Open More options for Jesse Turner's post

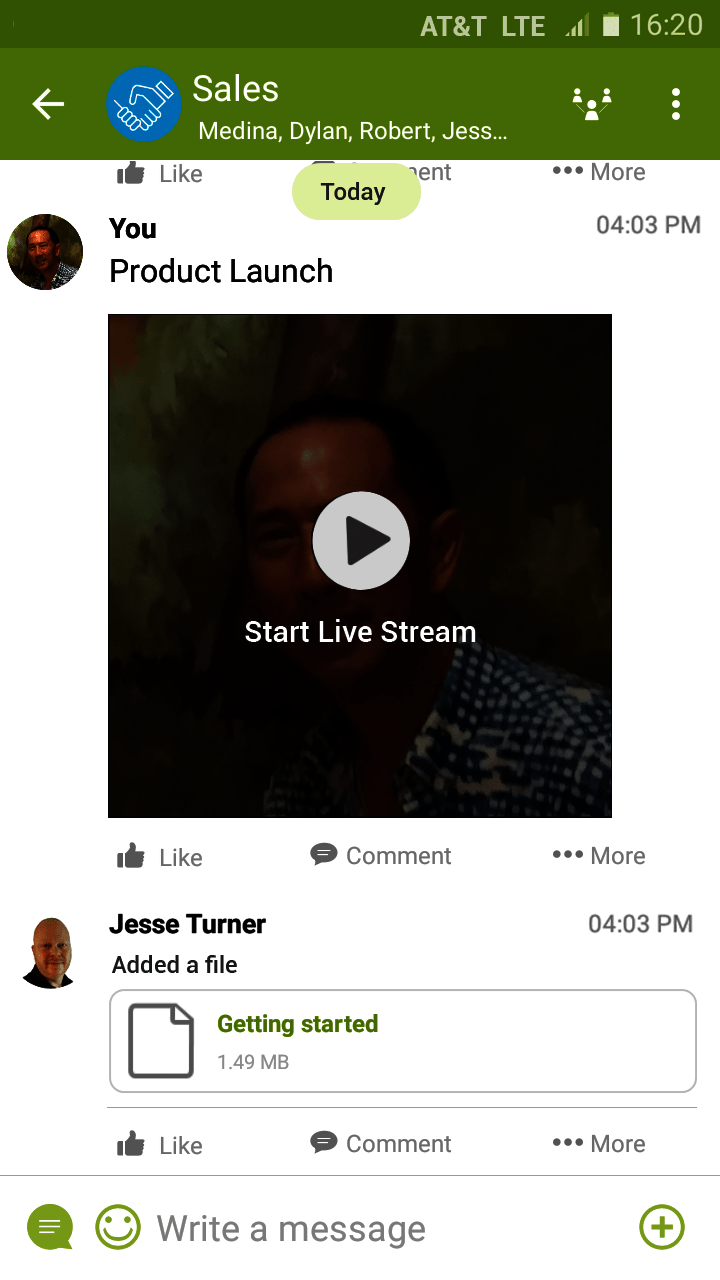(599, 1144)
